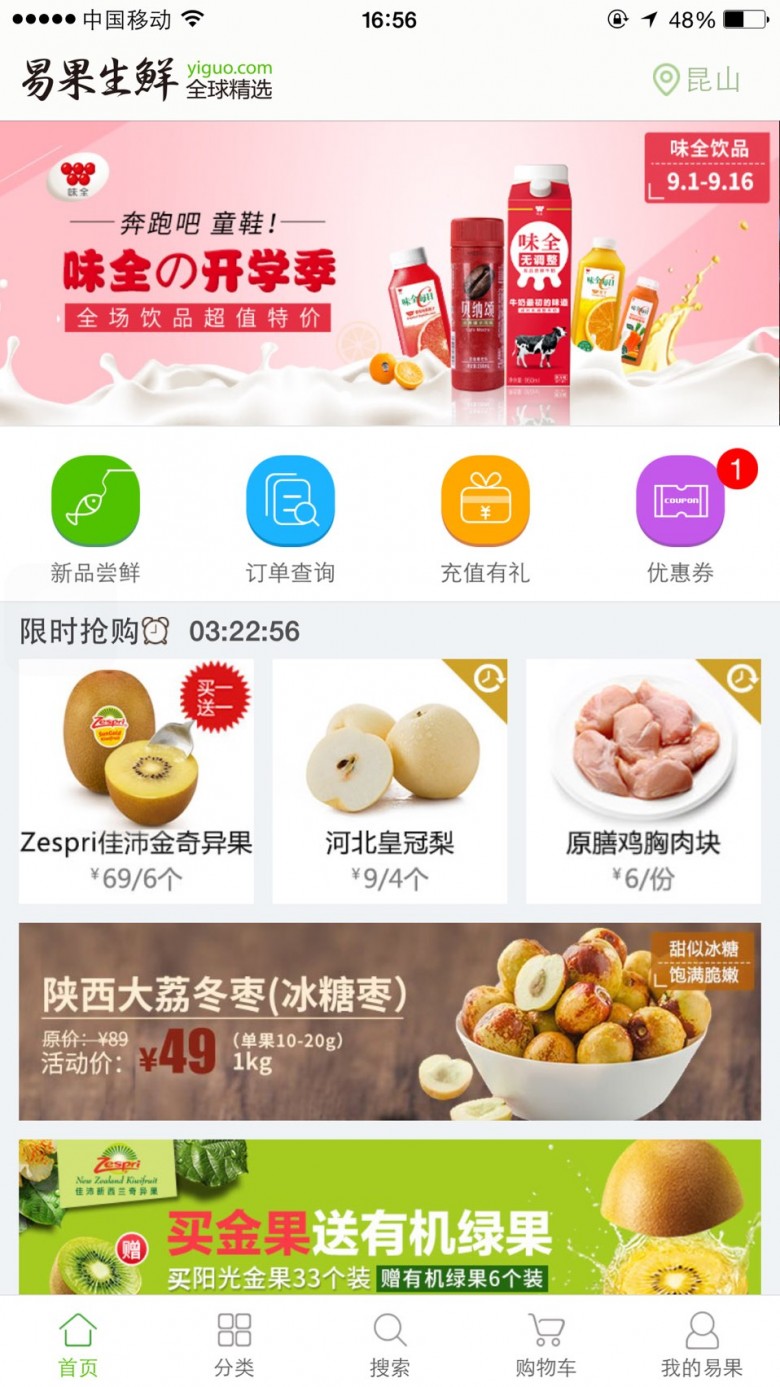View the 原膳鸡胸肉块 deal

tap(643, 780)
